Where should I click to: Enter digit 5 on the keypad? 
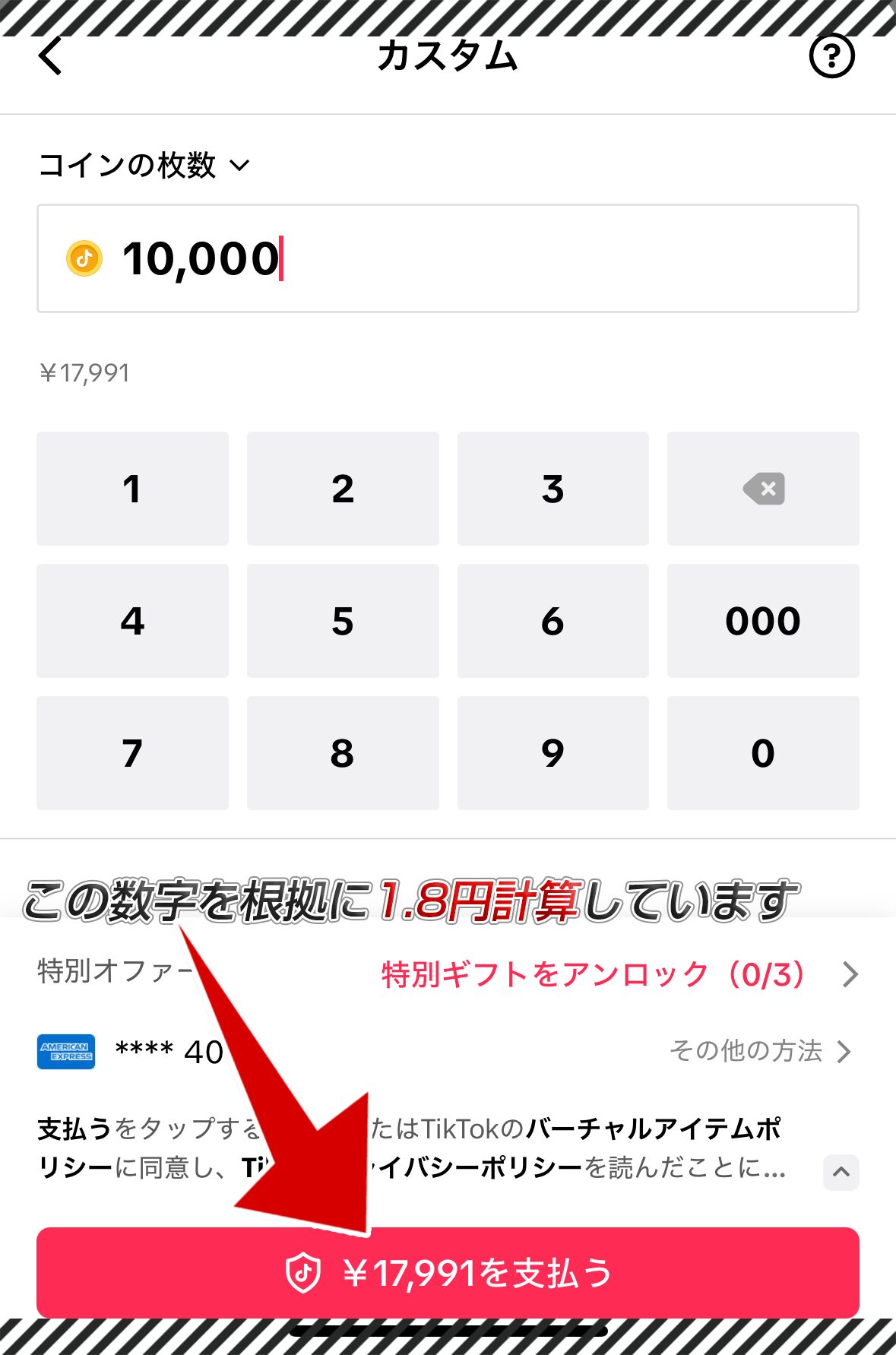coord(343,621)
